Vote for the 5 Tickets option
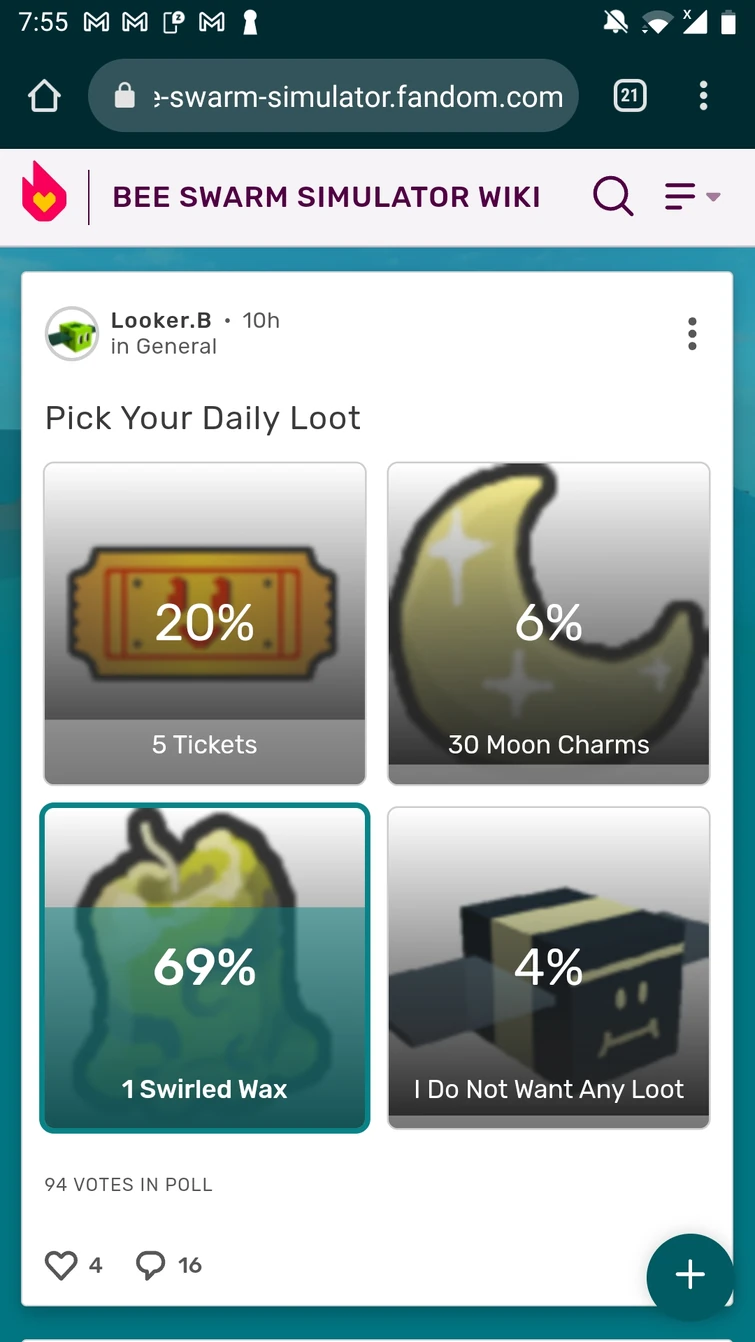The width and height of the screenshot is (755, 1342). tap(204, 622)
